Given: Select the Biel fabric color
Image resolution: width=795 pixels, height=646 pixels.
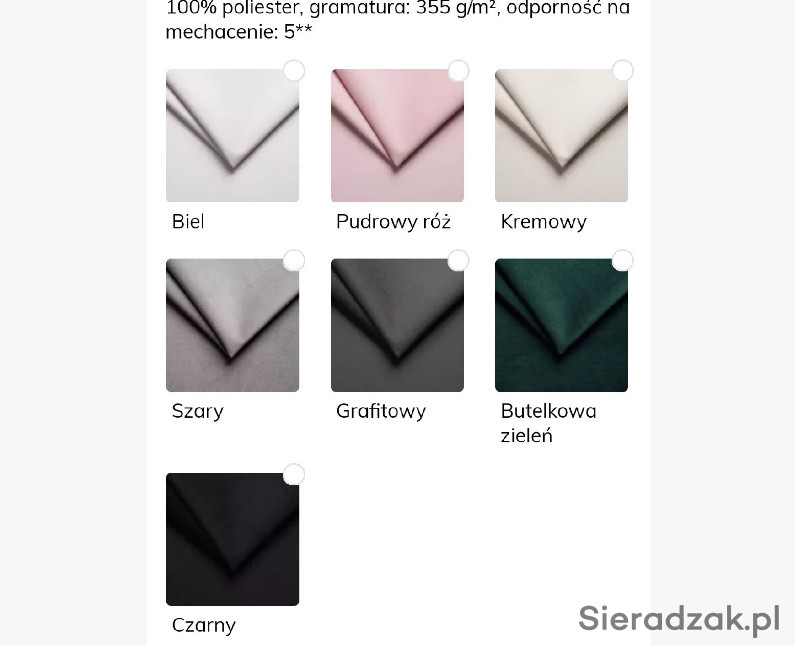Looking at the screenshot, I should point(232,135).
